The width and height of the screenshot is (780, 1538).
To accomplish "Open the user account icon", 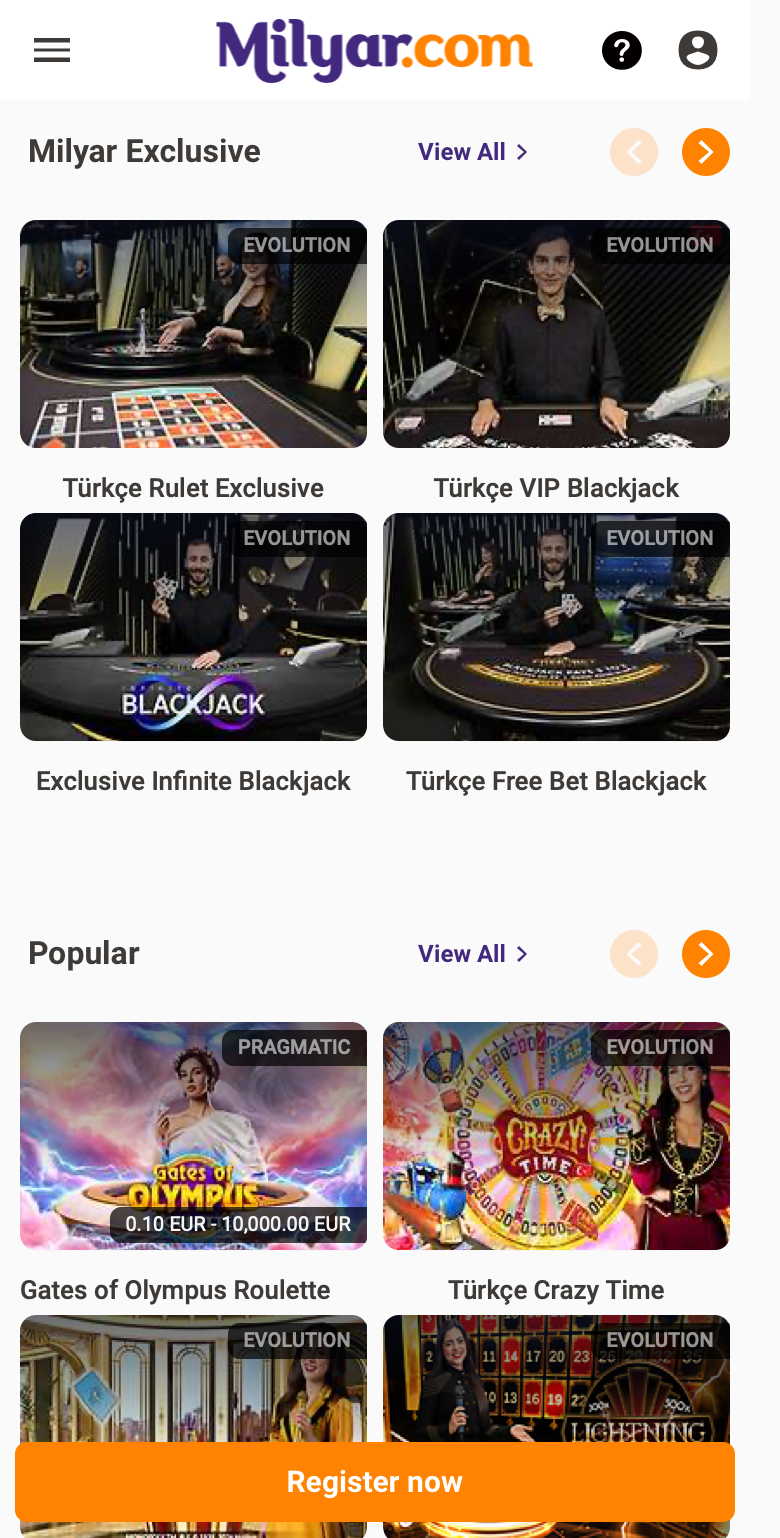I will 698,50.
